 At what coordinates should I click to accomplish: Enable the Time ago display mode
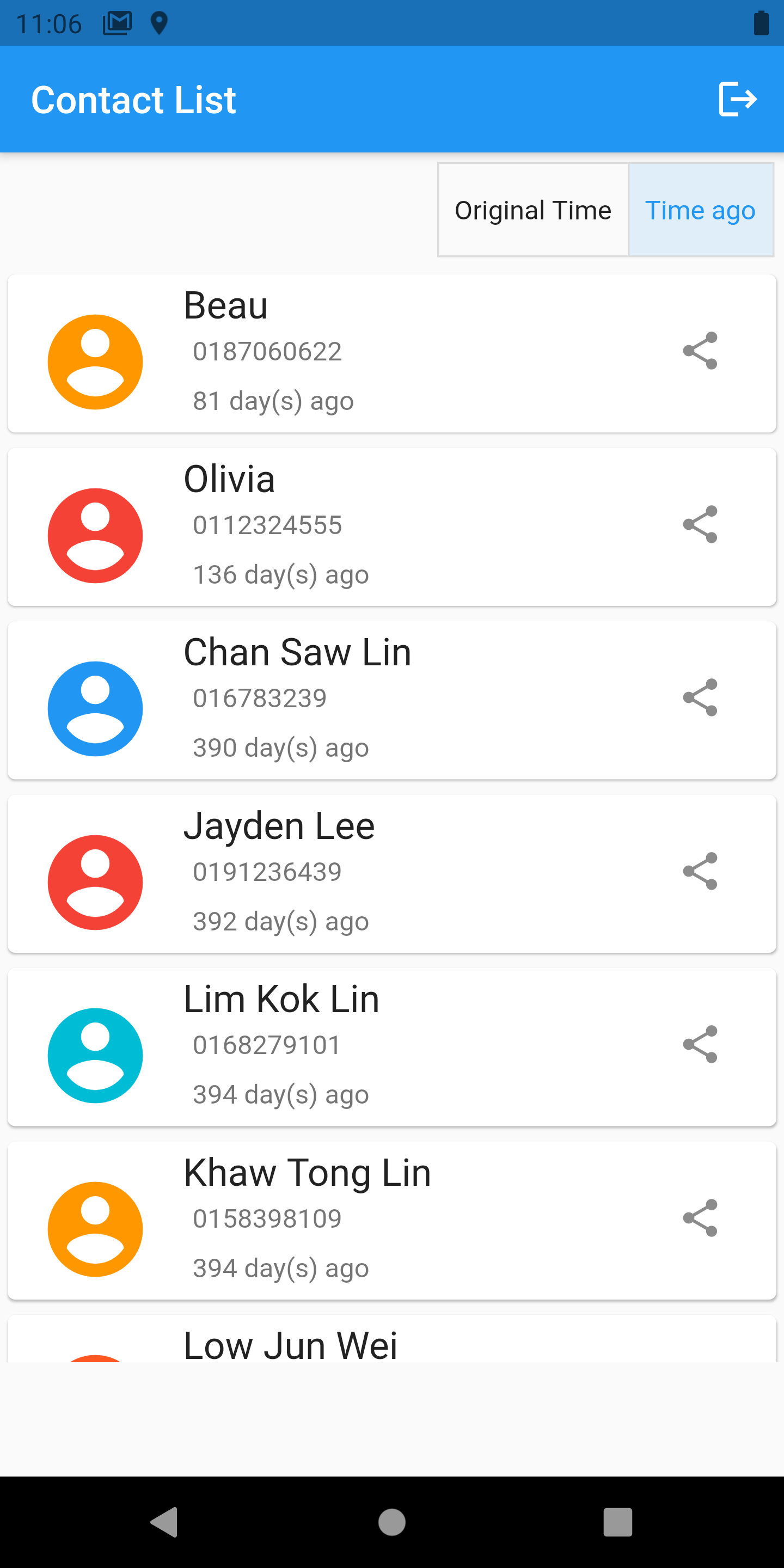[700, 210]
